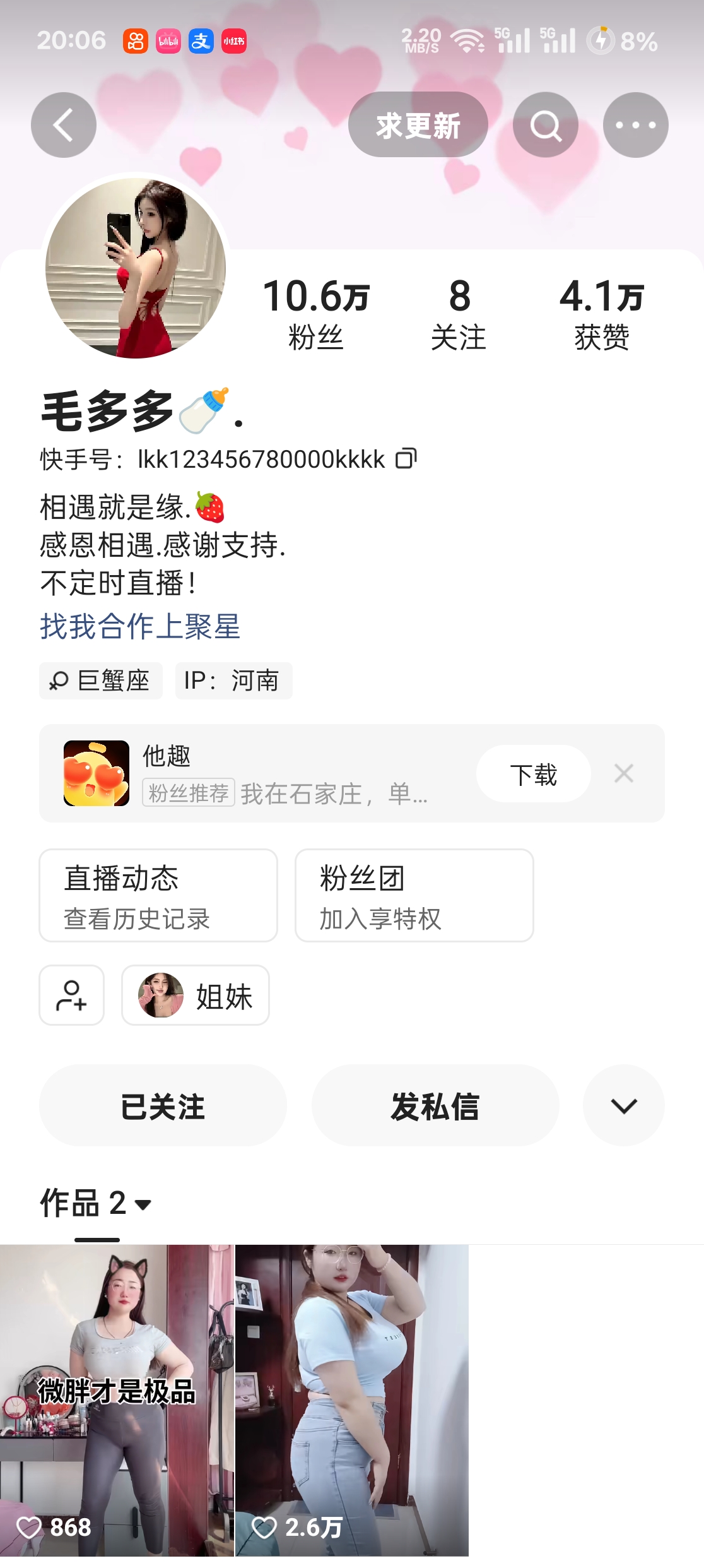Open the 小红书 icon in the status bar
Image resolution: width=704 pixels, height=1568 pixels.
point(233,41)
